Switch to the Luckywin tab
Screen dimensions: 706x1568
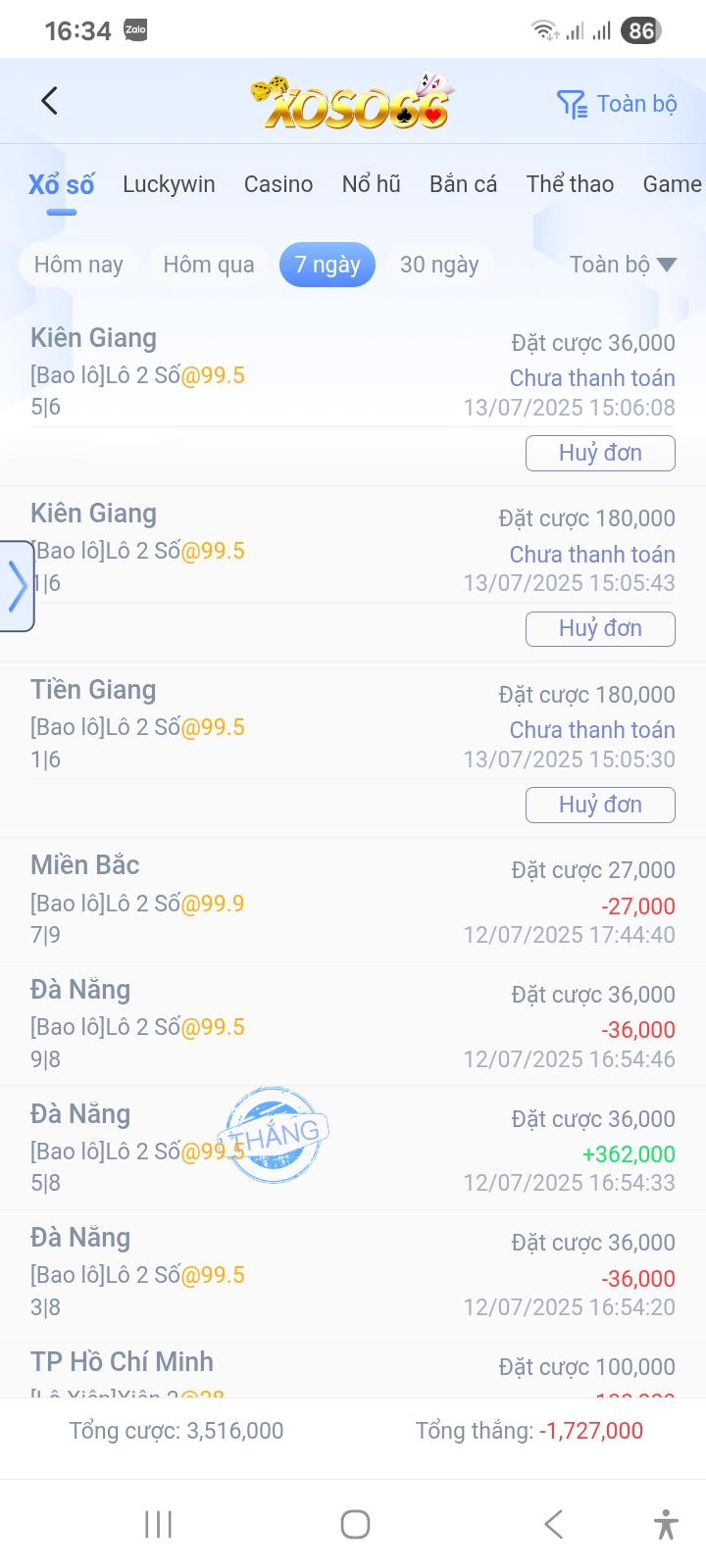pyautogui.click(x=169, y=184)
